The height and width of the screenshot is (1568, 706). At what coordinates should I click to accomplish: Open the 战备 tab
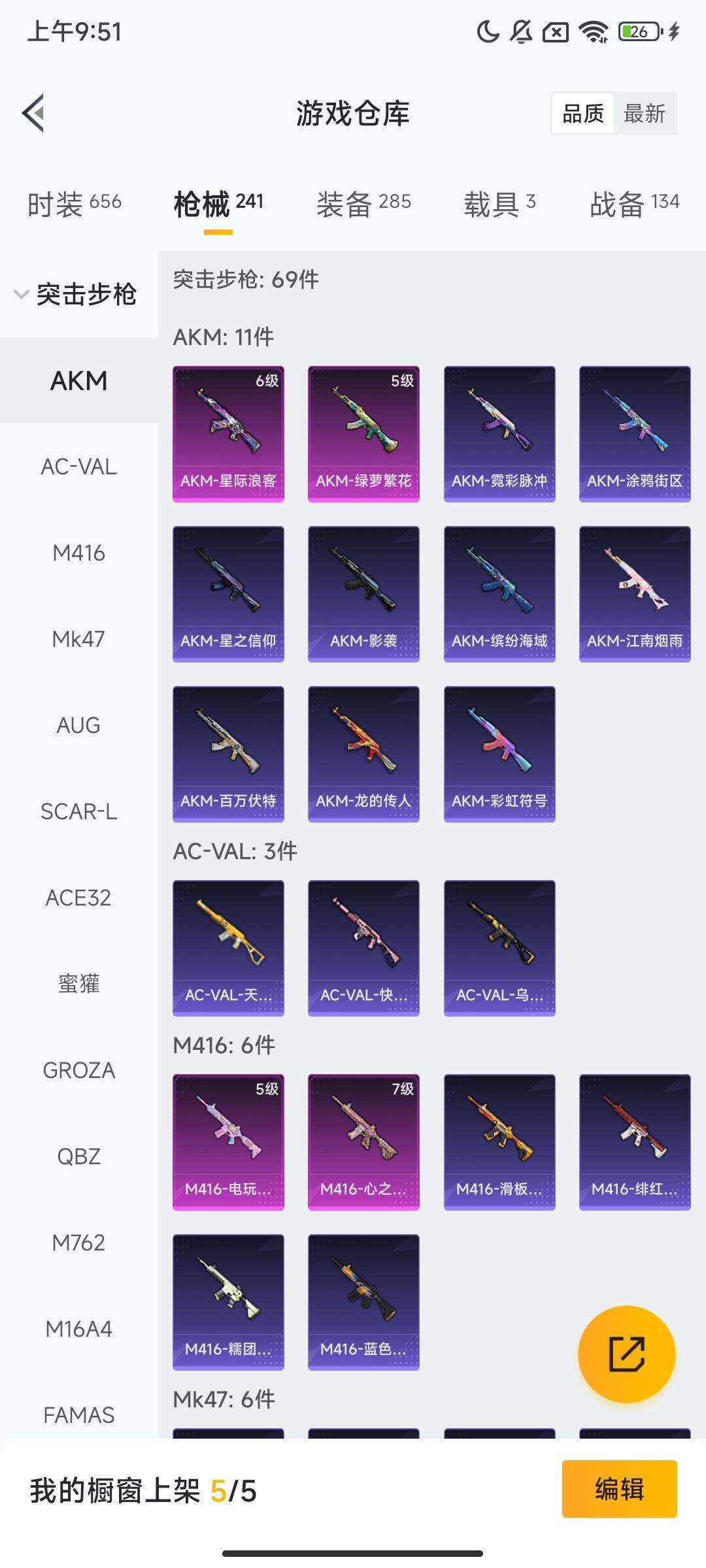pyautogui.click(x=634, y=203)
